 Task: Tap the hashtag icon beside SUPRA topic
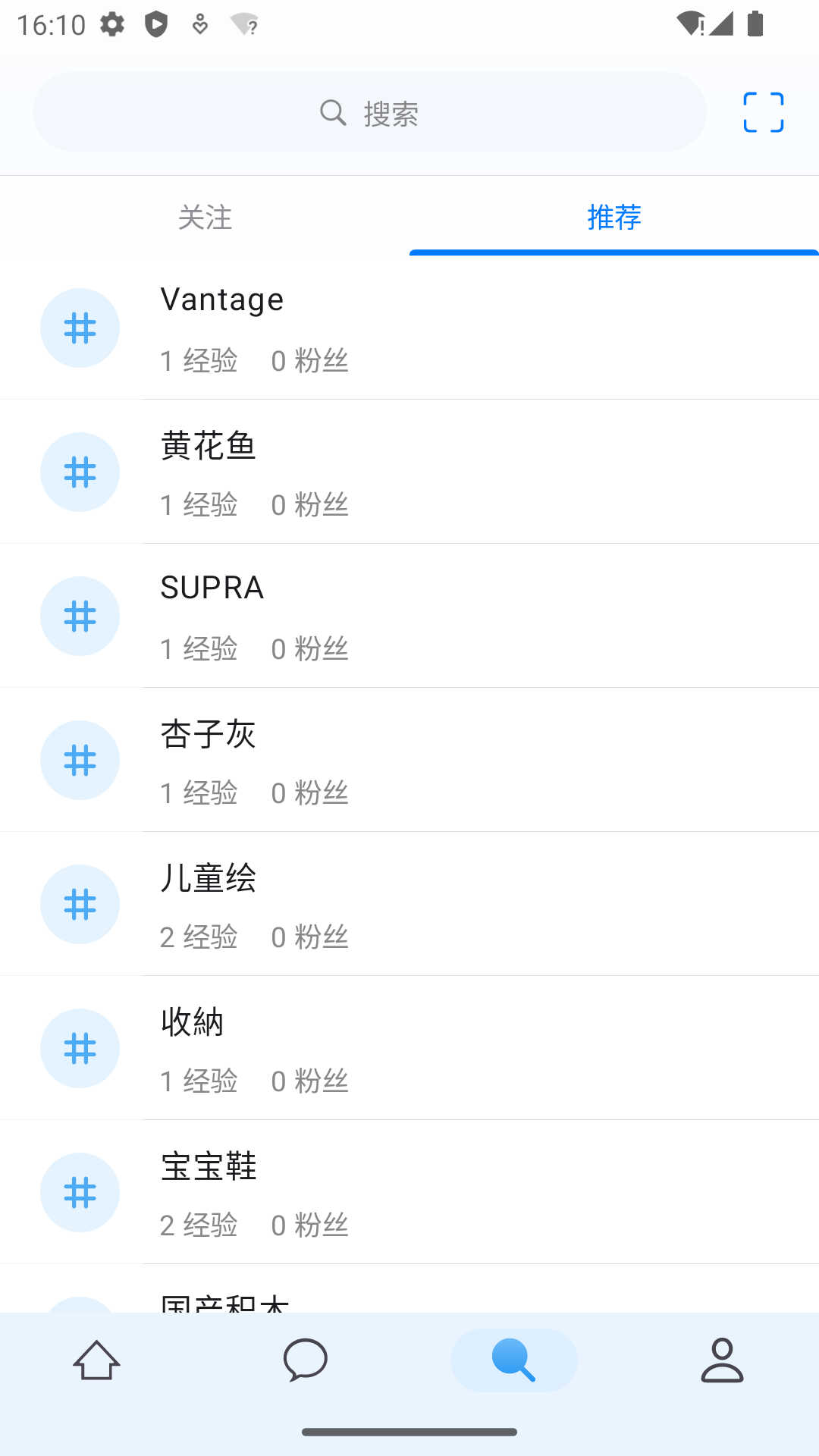pos(80,616)
